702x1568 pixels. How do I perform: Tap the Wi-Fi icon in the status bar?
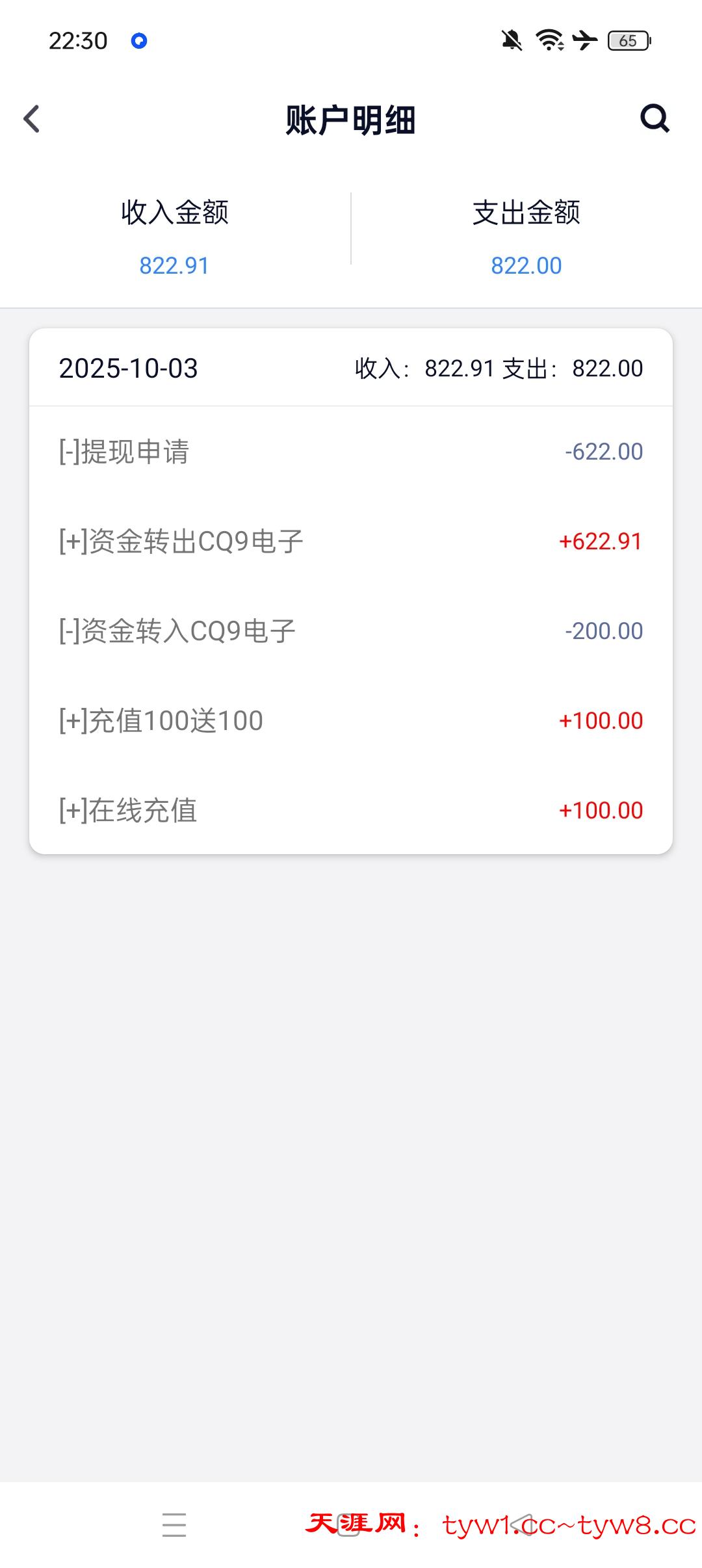548,40
